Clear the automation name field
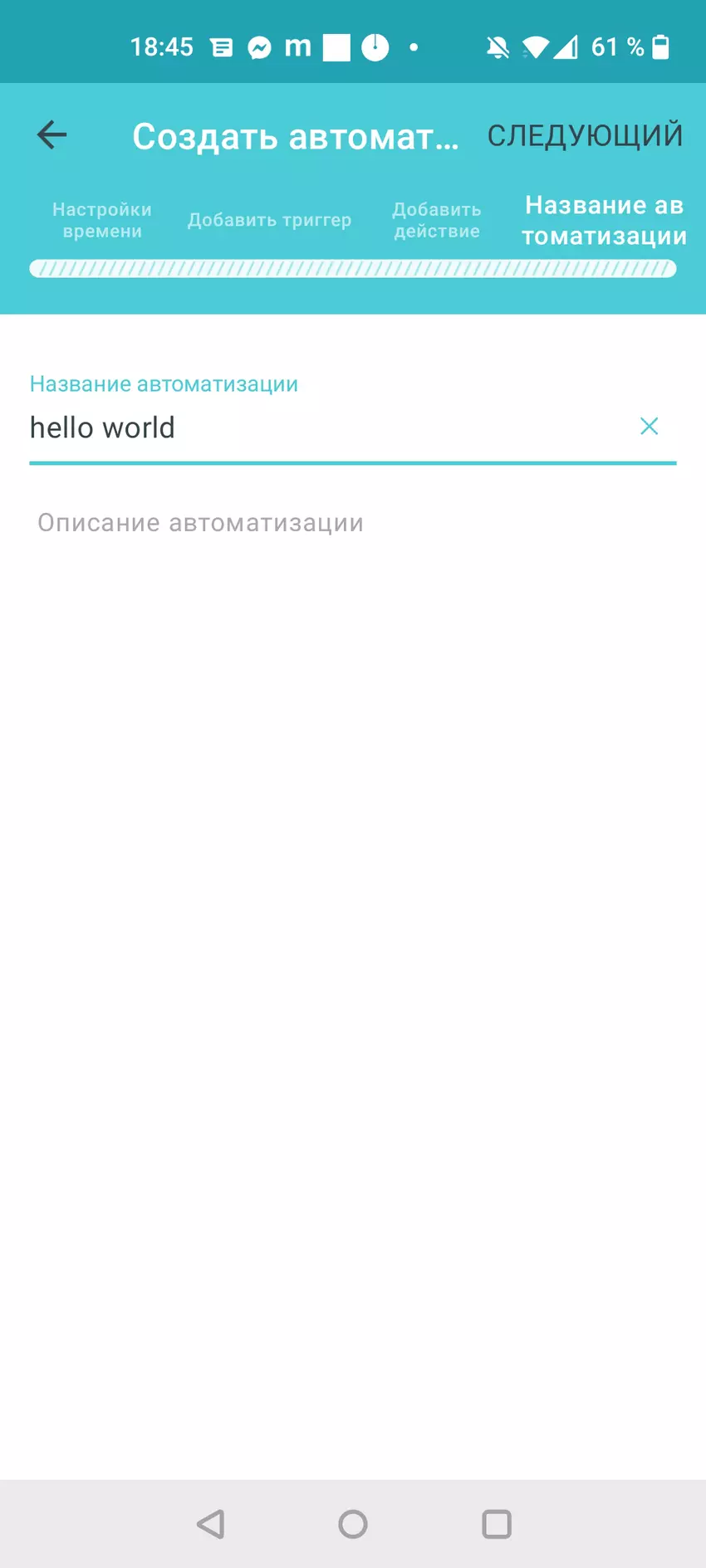 [x=649, y=427]
